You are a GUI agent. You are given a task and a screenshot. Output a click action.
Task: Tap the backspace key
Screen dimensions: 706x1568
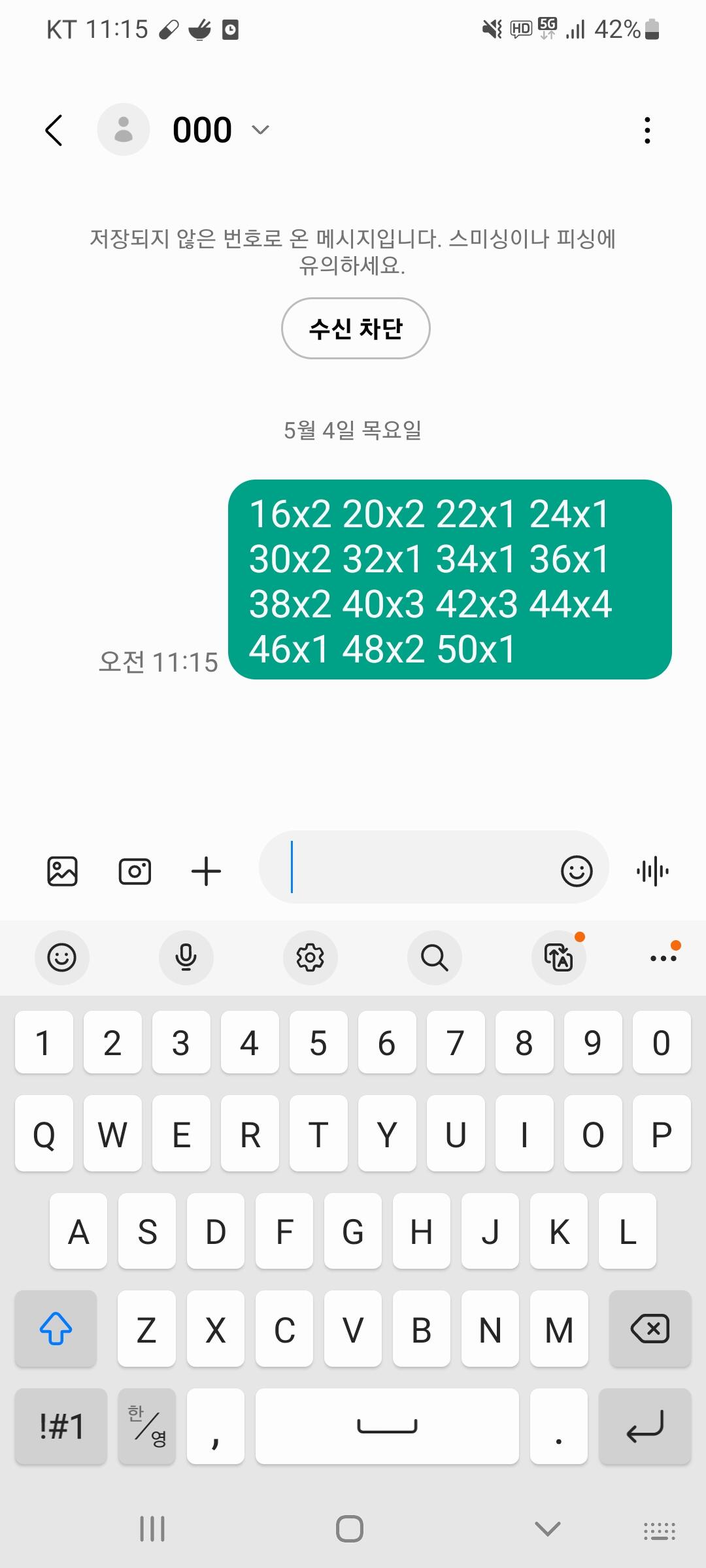650,1329
